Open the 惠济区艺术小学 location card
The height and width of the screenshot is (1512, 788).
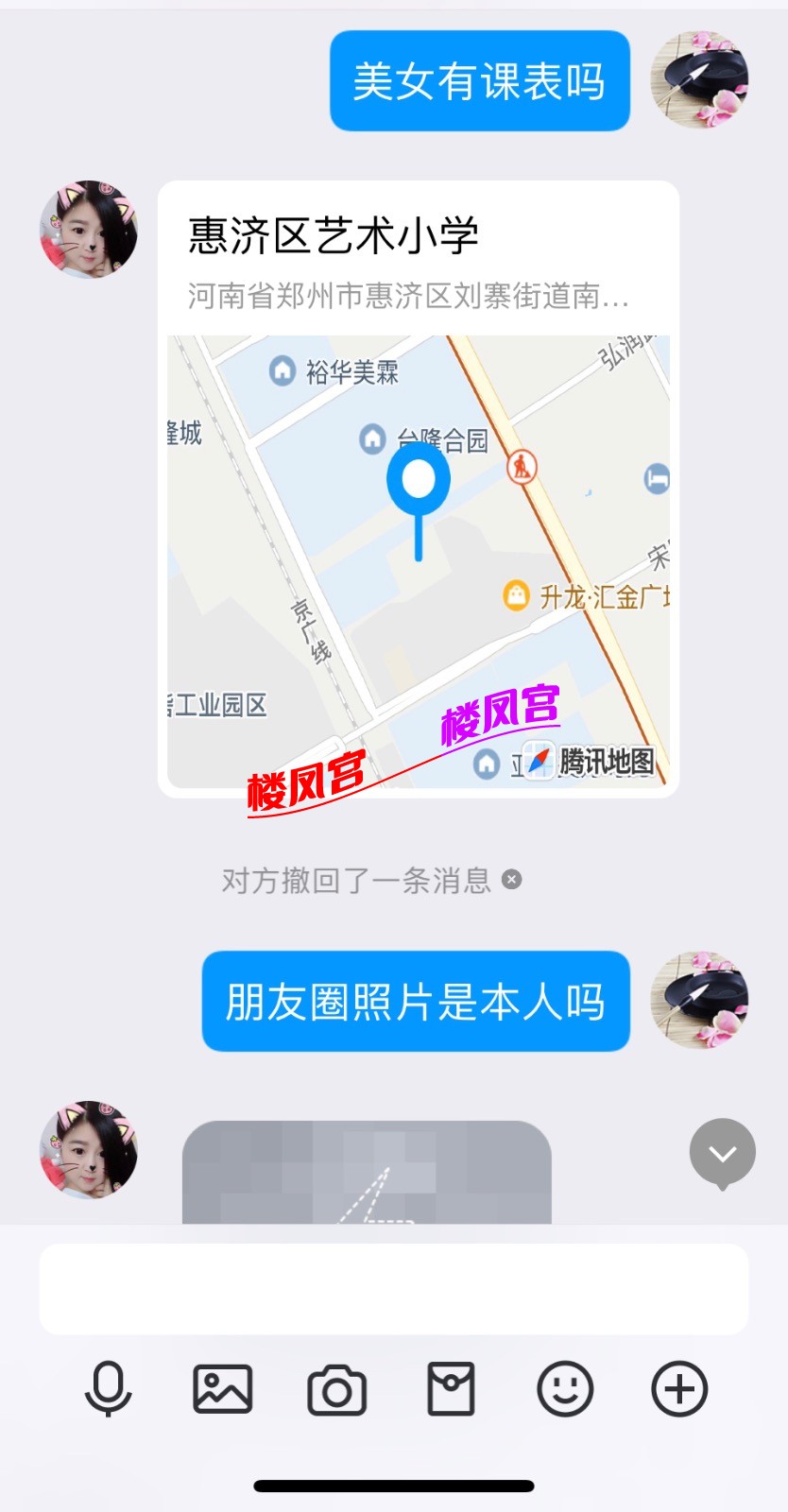[x=418, y=488]
